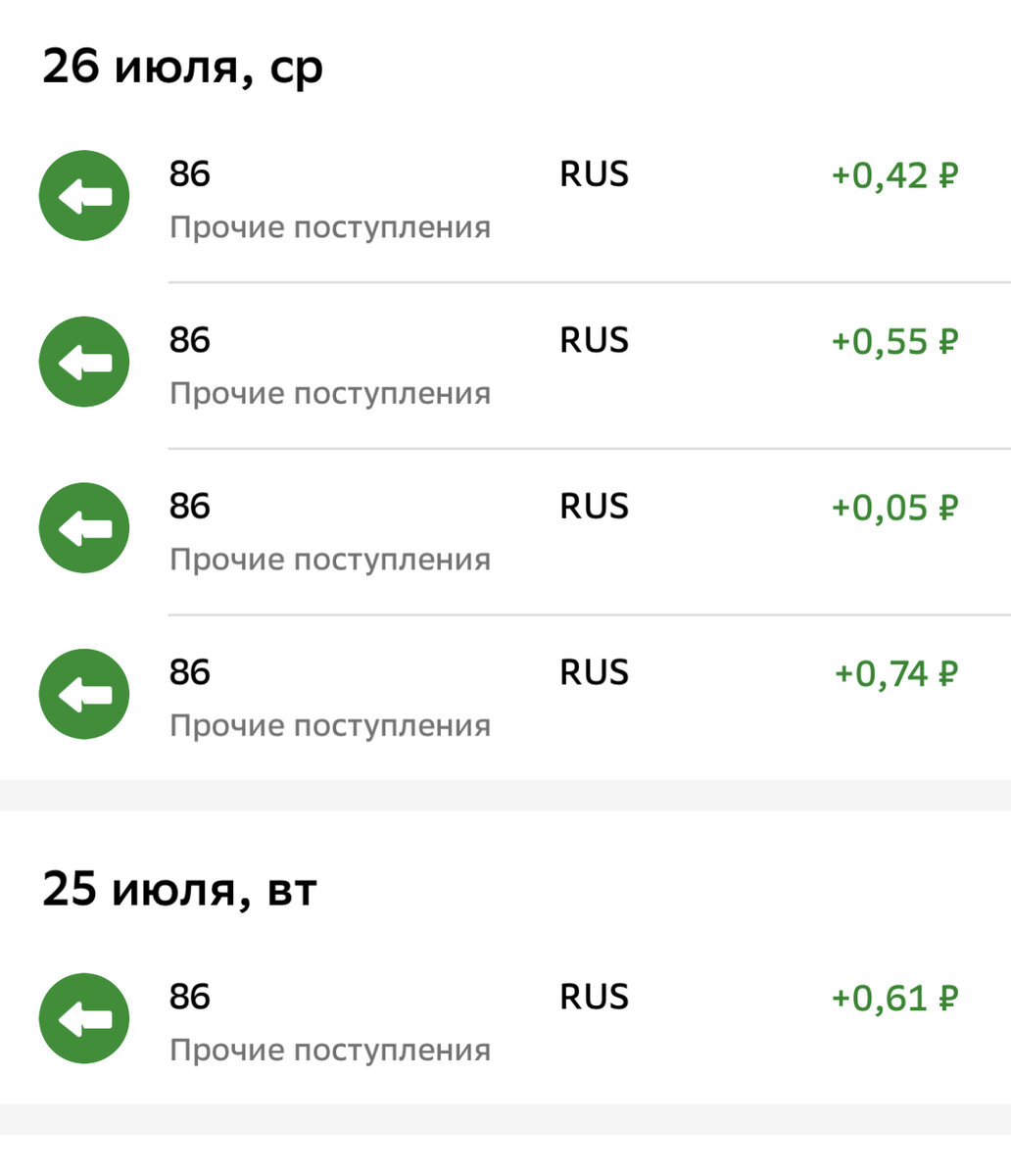The height and width of the screenshot is (1176, 1011).
Task: Open the +0,61 ₽ transaction from 25 июля
Action: 505,1021
